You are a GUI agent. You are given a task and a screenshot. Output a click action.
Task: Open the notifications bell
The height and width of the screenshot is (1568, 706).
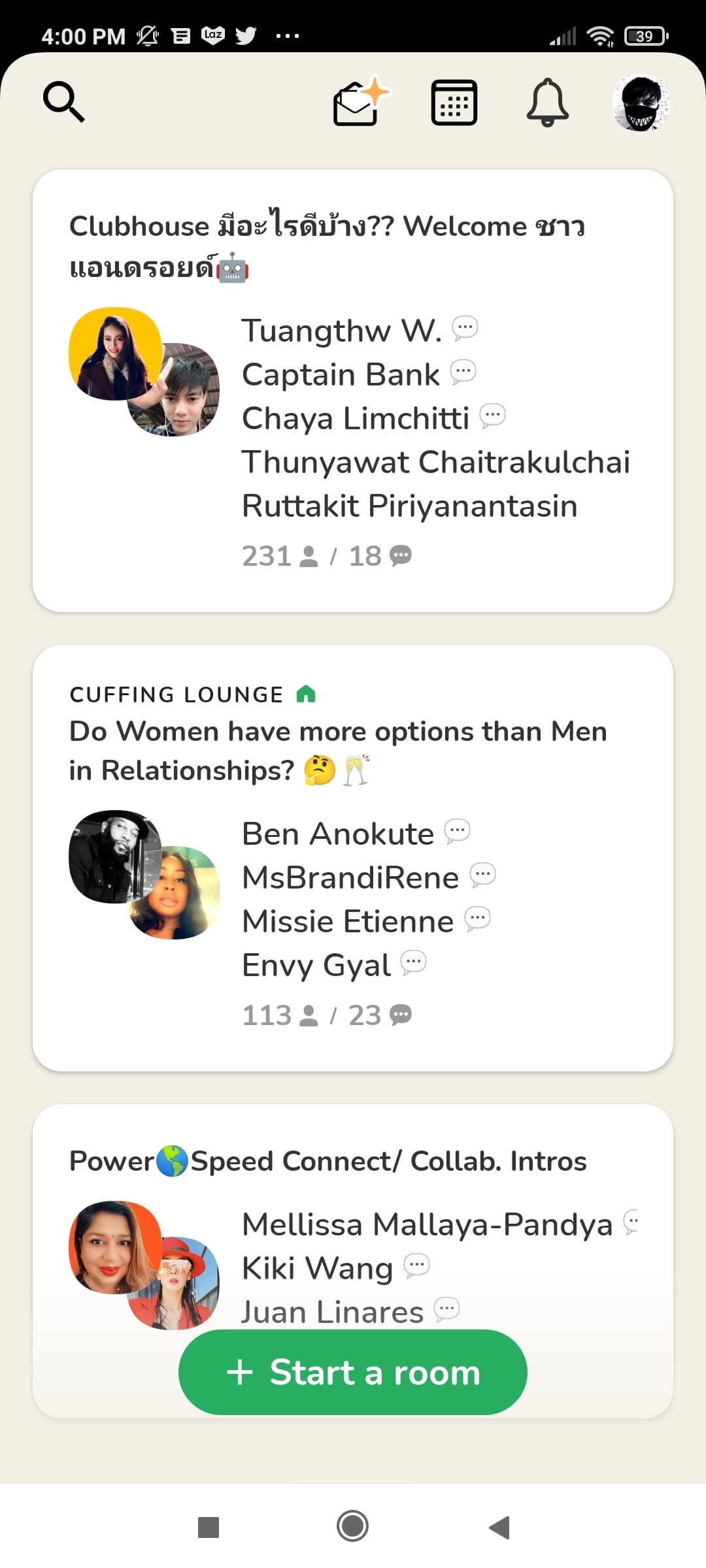pyautogui.click(x=548, y=102)
